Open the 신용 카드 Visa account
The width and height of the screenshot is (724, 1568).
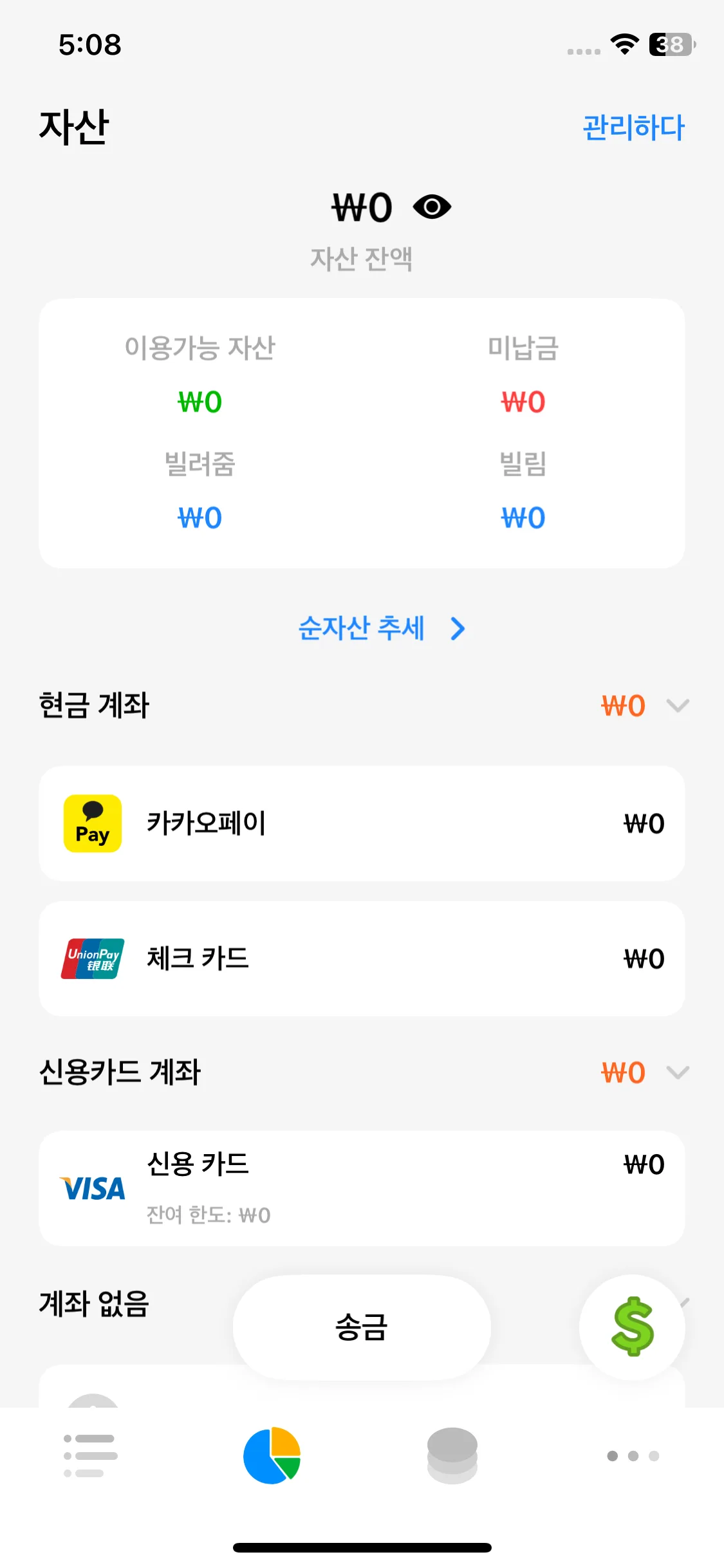(362, 1188)
